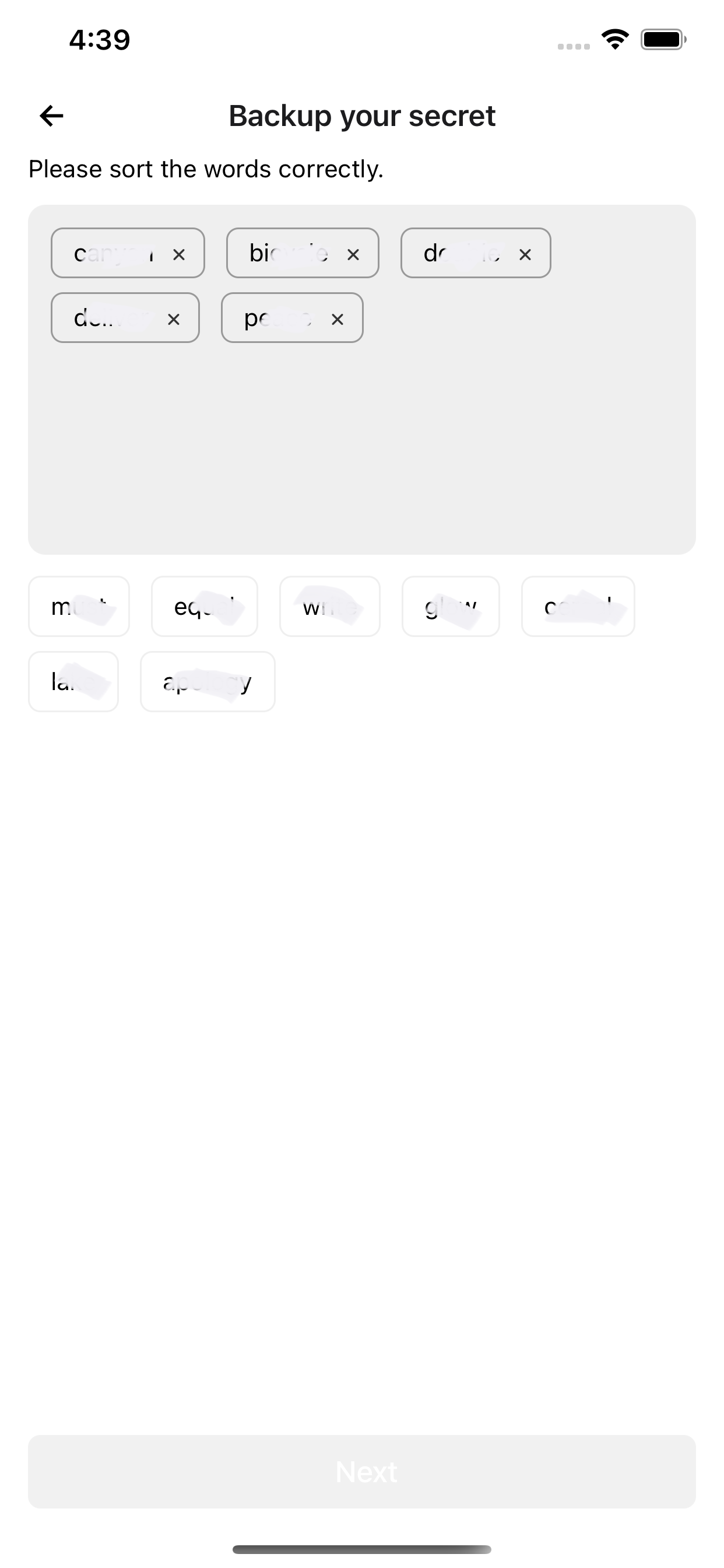
Task: Remove the second-row selected word starting with "d"
Action: 173,318
